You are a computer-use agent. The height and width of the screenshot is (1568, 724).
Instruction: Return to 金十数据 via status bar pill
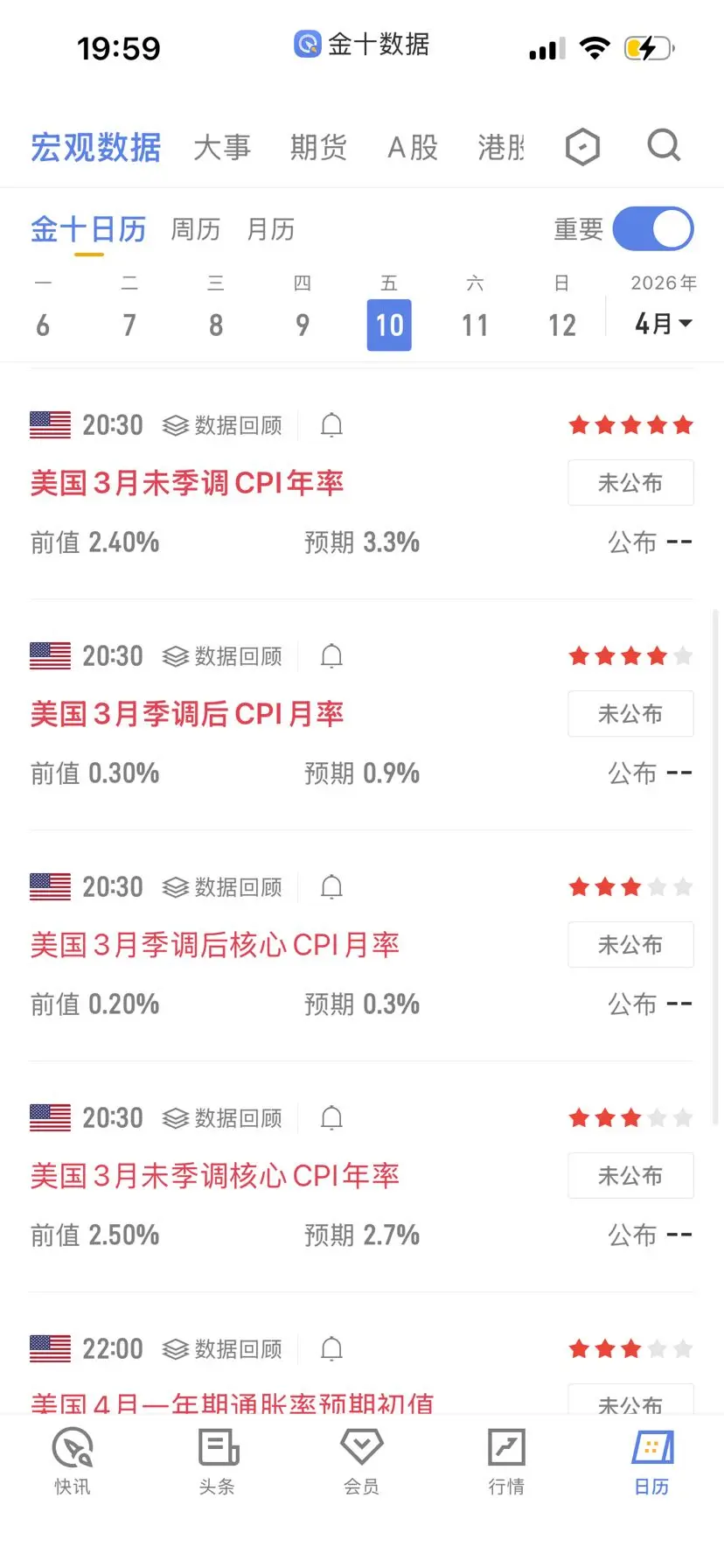[362, 44]
